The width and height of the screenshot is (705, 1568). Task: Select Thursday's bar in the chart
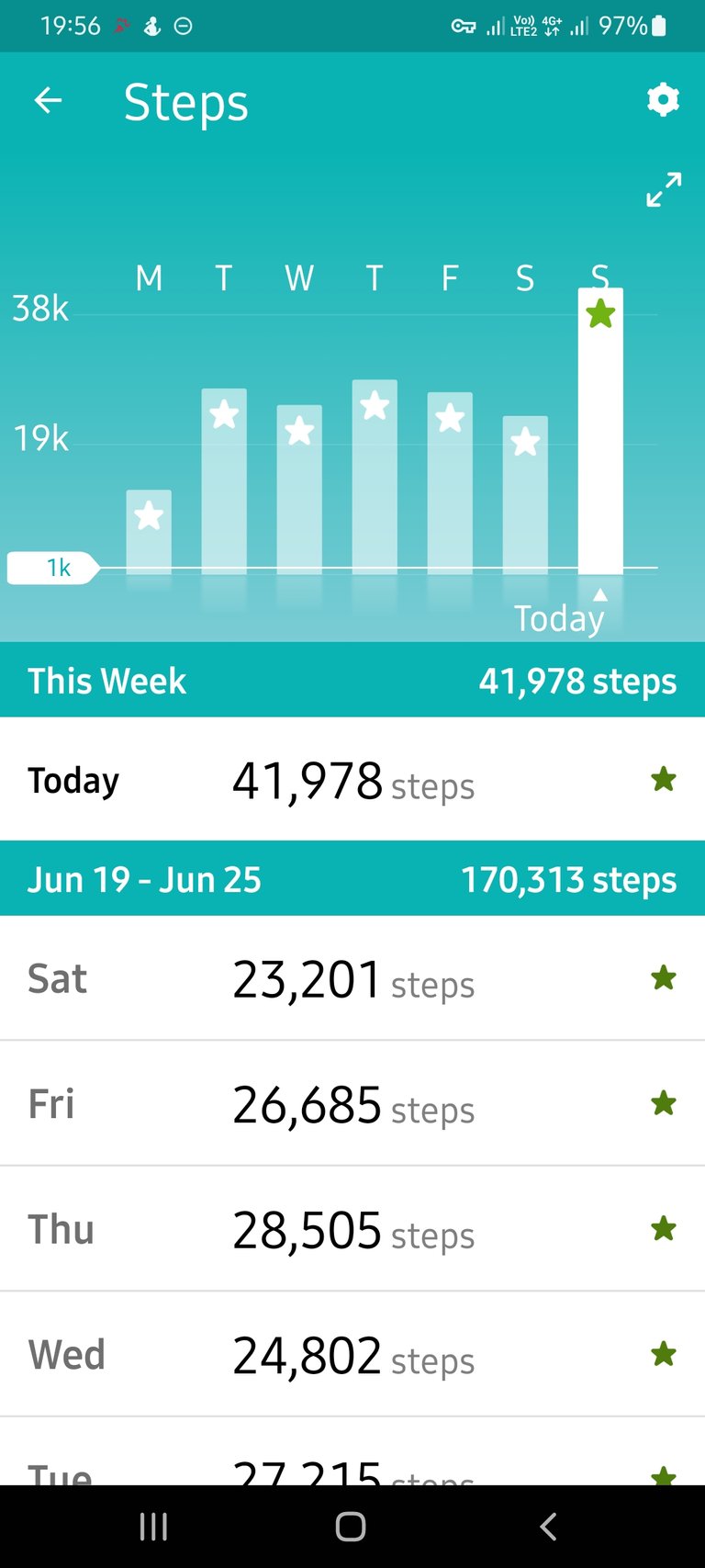[x=375, y=476]
